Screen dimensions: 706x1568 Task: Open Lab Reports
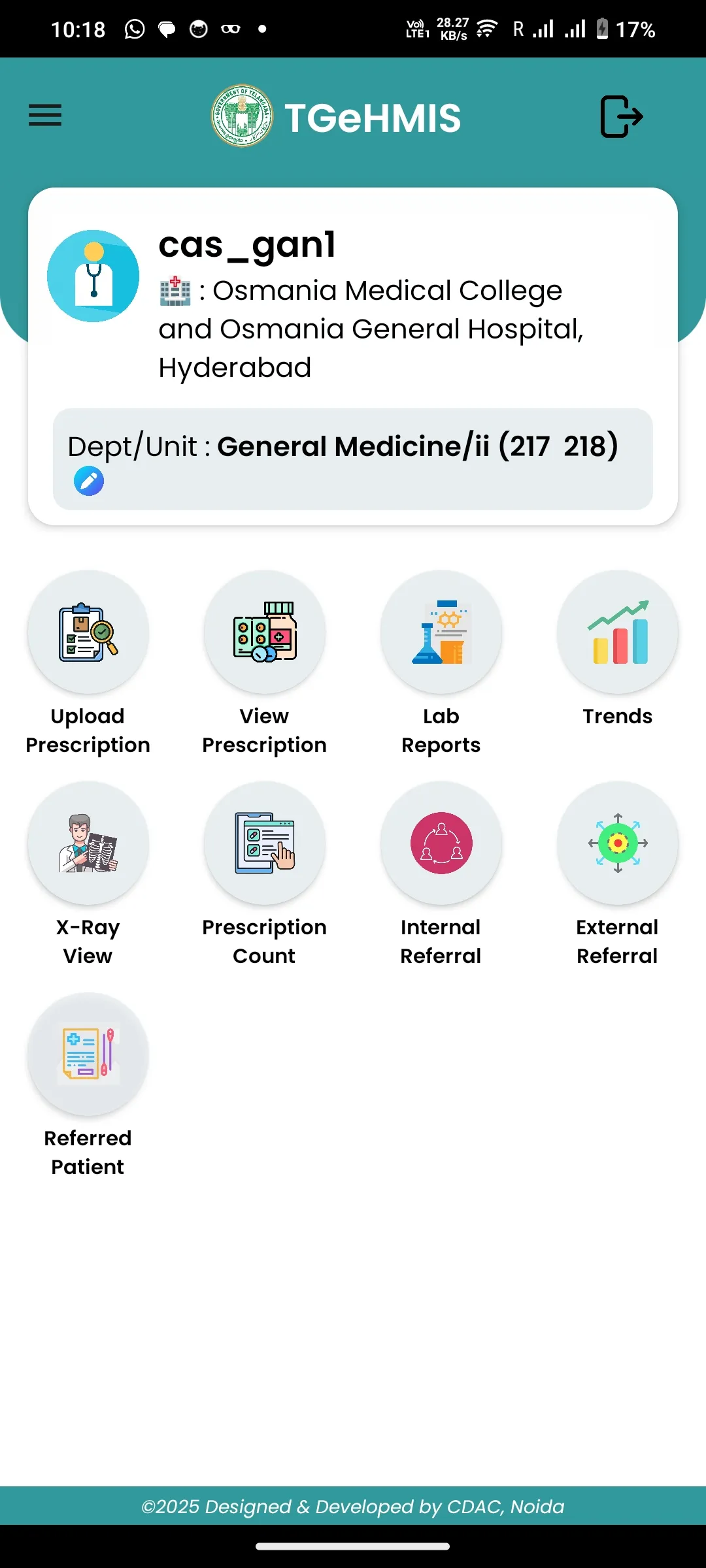[x=441, y=632]
